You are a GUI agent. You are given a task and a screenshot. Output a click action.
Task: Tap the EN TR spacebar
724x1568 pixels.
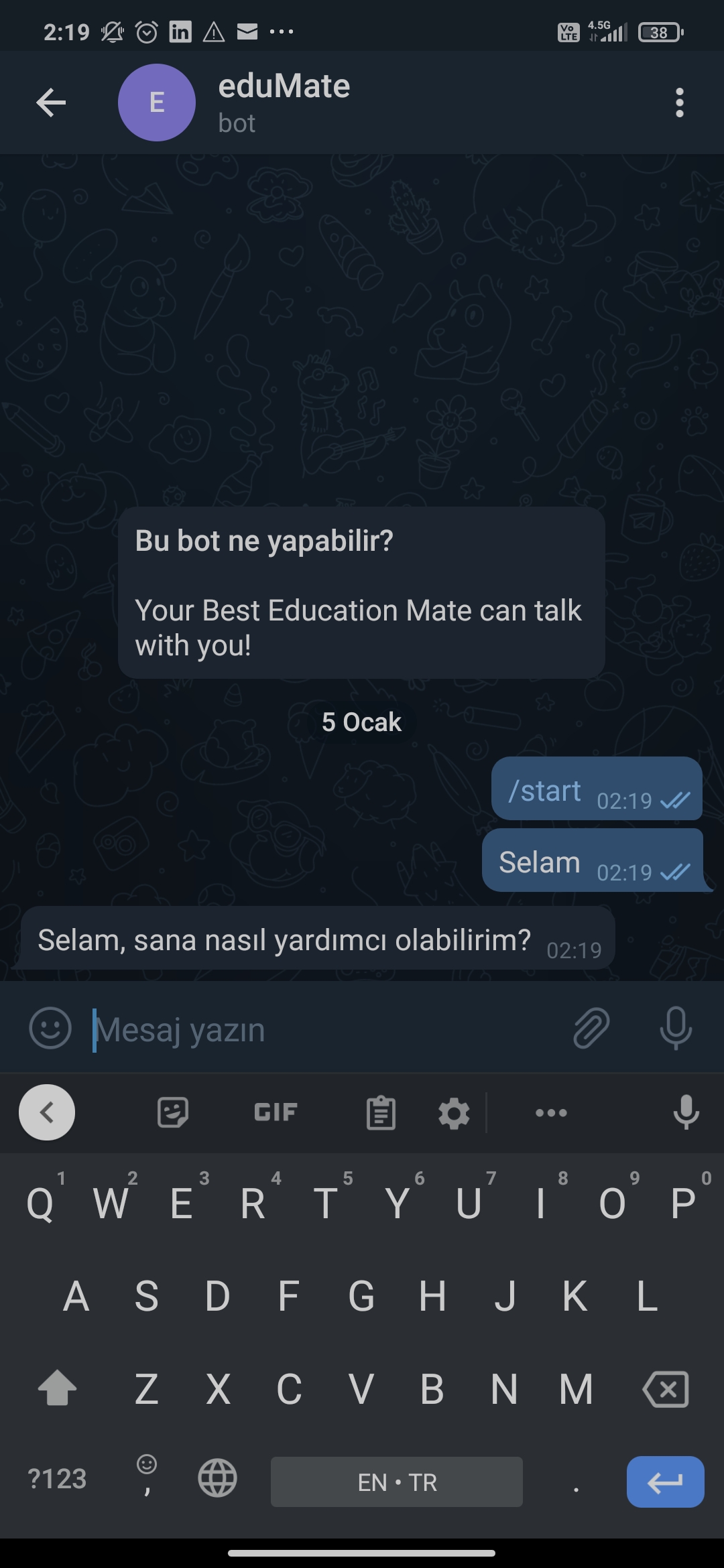(x=396, y=1482)
